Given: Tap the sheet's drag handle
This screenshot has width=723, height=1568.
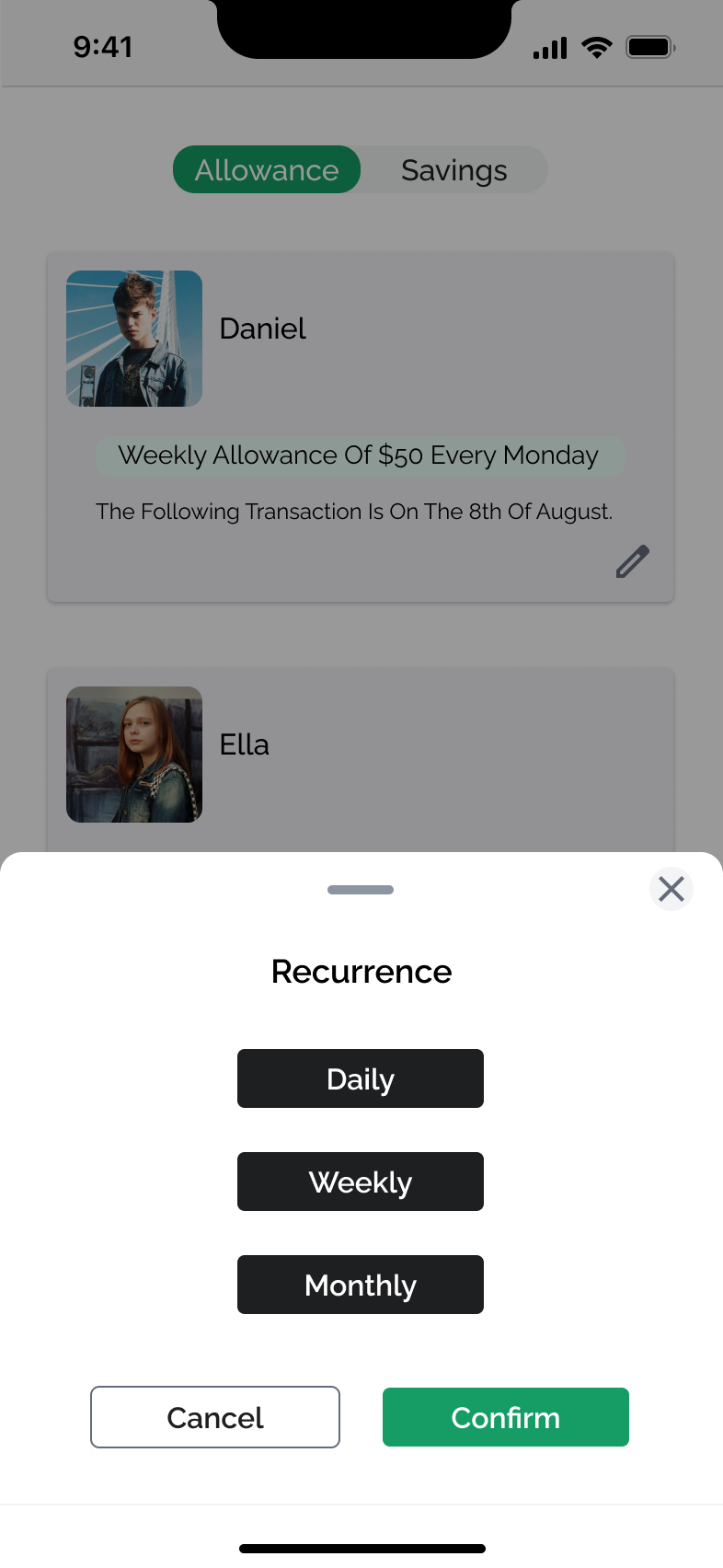Looking at the screenshot, I should [361, 890].
